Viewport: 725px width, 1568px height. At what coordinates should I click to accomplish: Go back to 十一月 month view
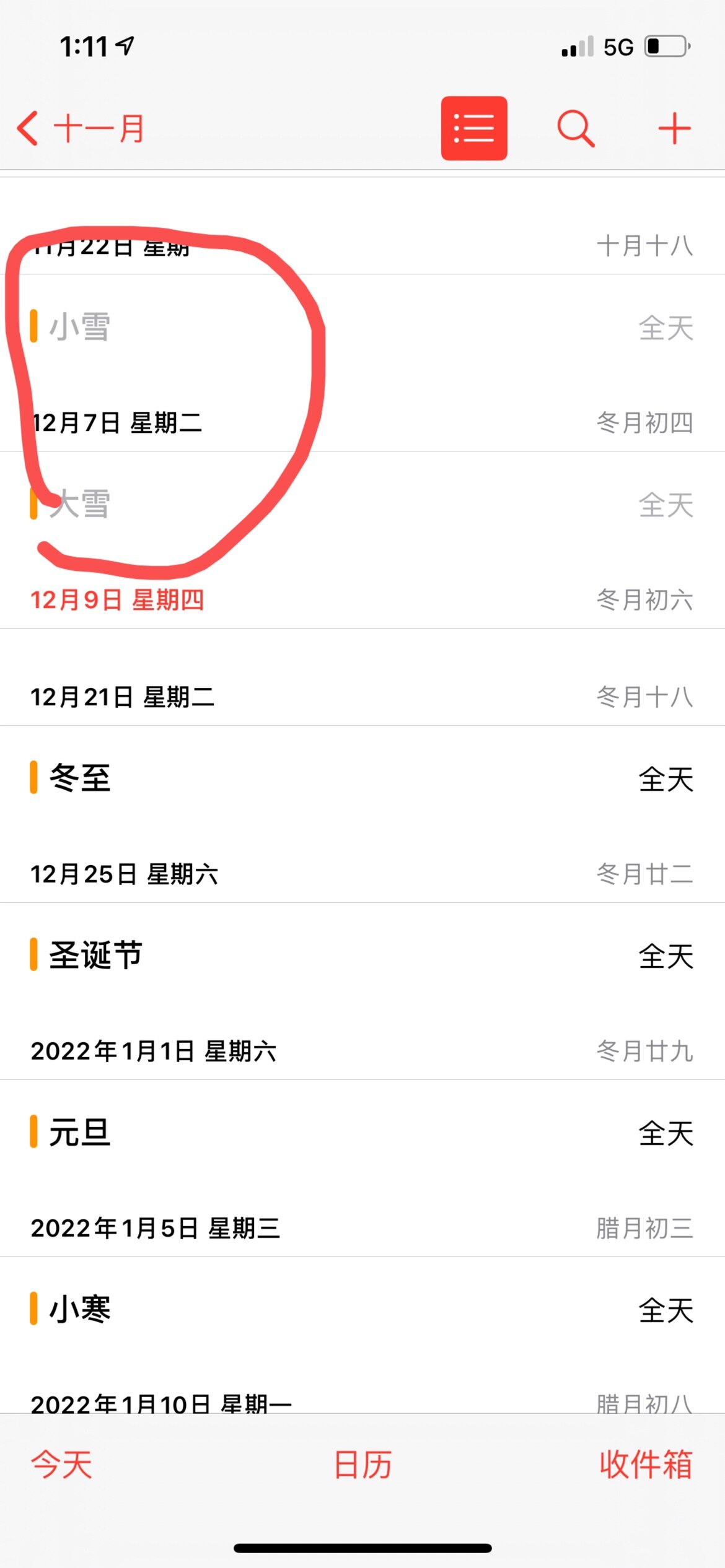point(81,129)
